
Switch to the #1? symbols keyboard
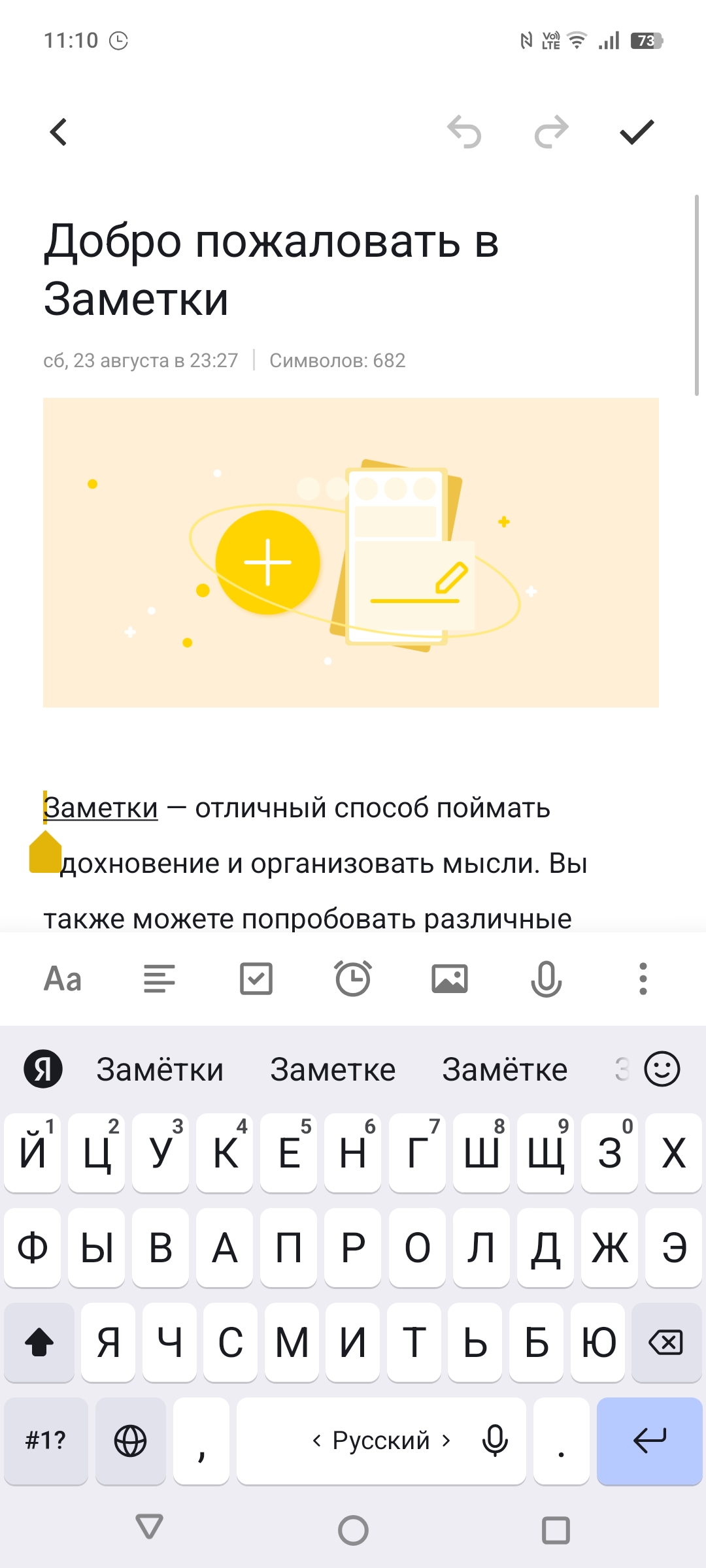pyautogui.click(x=46, y=1441)
